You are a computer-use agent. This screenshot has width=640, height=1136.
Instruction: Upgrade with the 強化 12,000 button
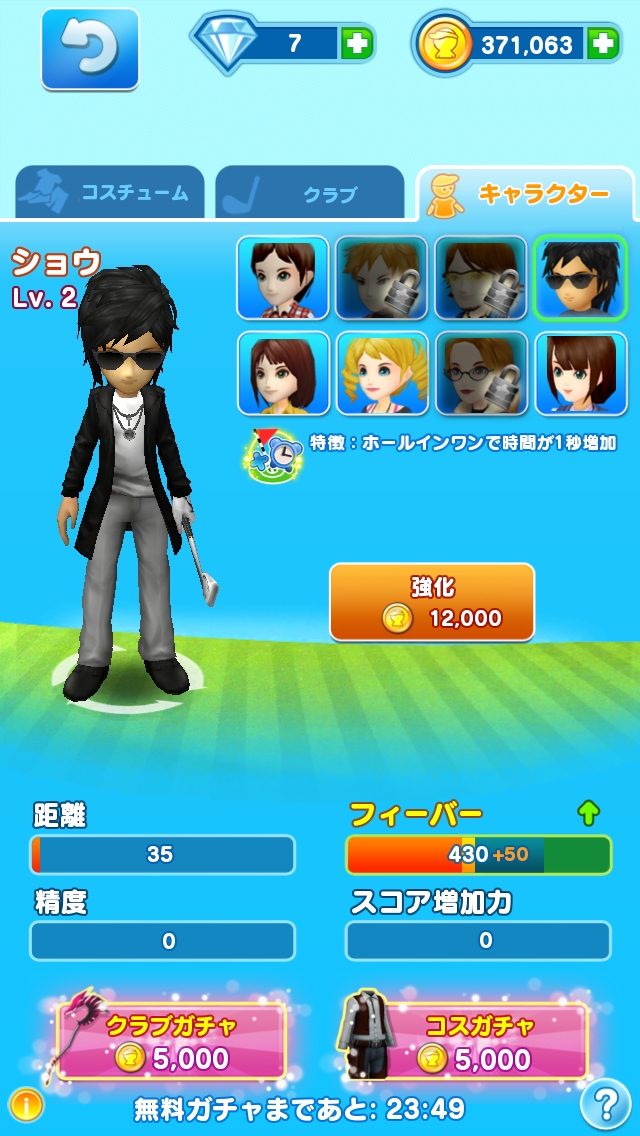click(x=432, y=602)
